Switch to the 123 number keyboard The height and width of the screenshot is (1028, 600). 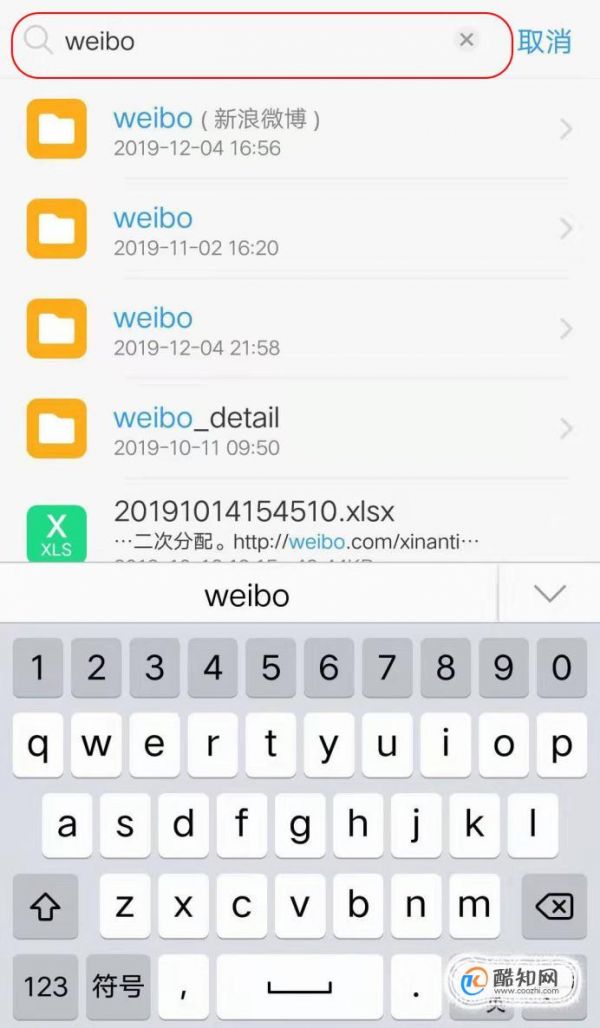[x=45, y=985]
